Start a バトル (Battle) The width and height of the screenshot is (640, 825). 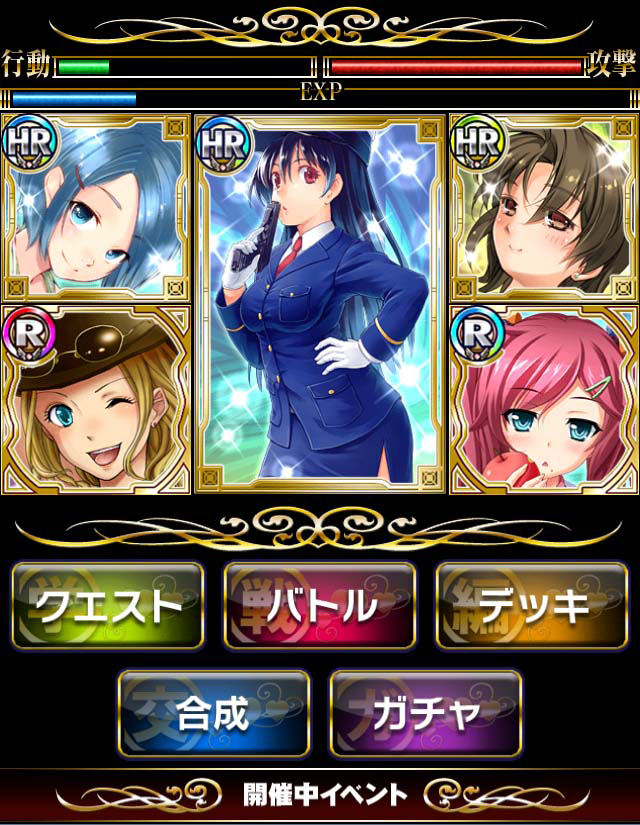pyautogui.click(x=320, y=605)
